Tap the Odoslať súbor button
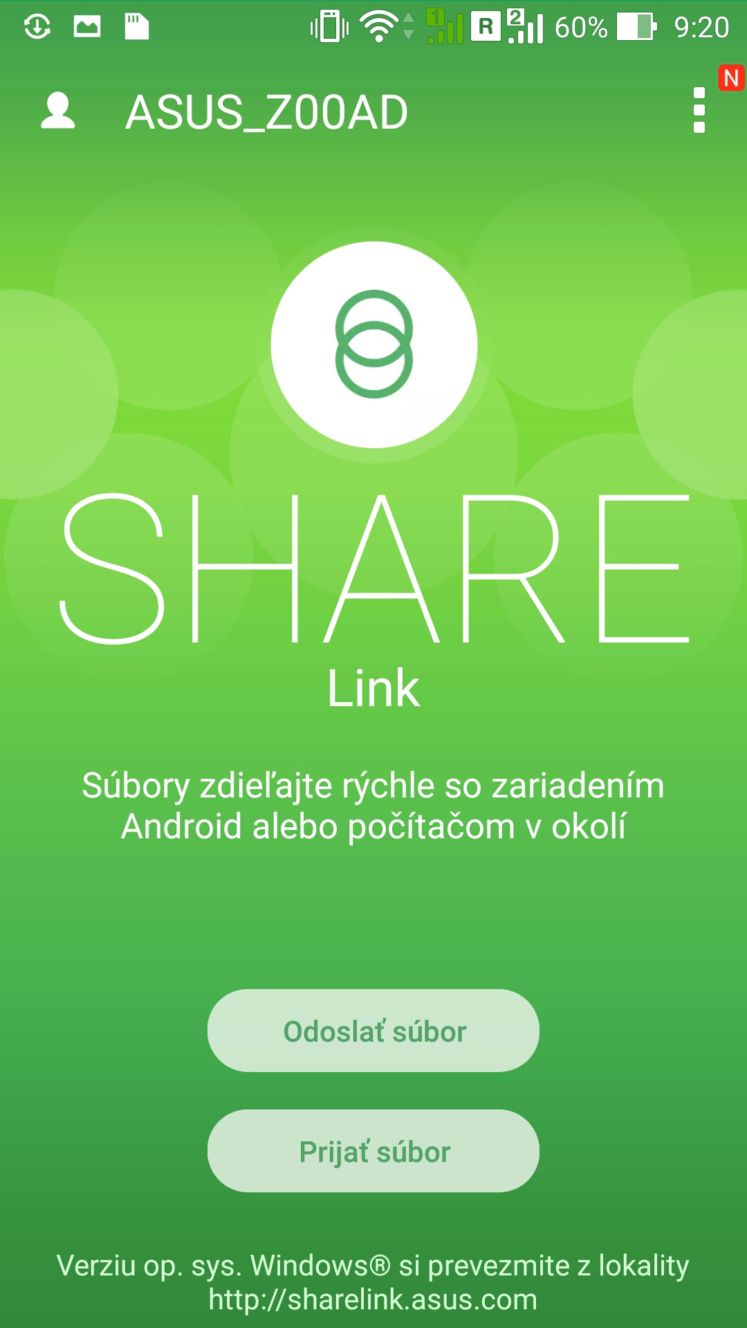This screenshot has height=1328, width=747. [x=373, y=1031]
